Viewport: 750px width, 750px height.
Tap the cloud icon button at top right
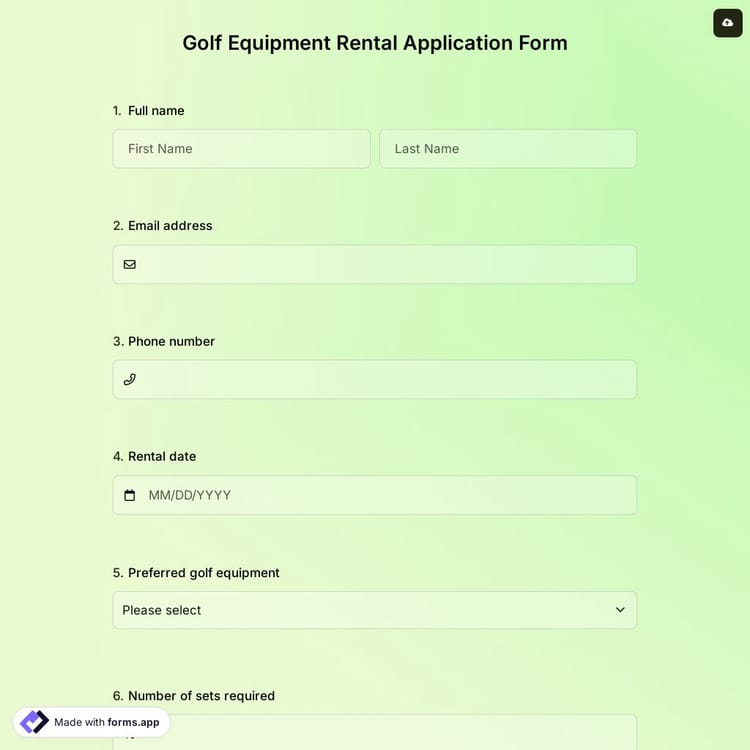tap(727, 22)
